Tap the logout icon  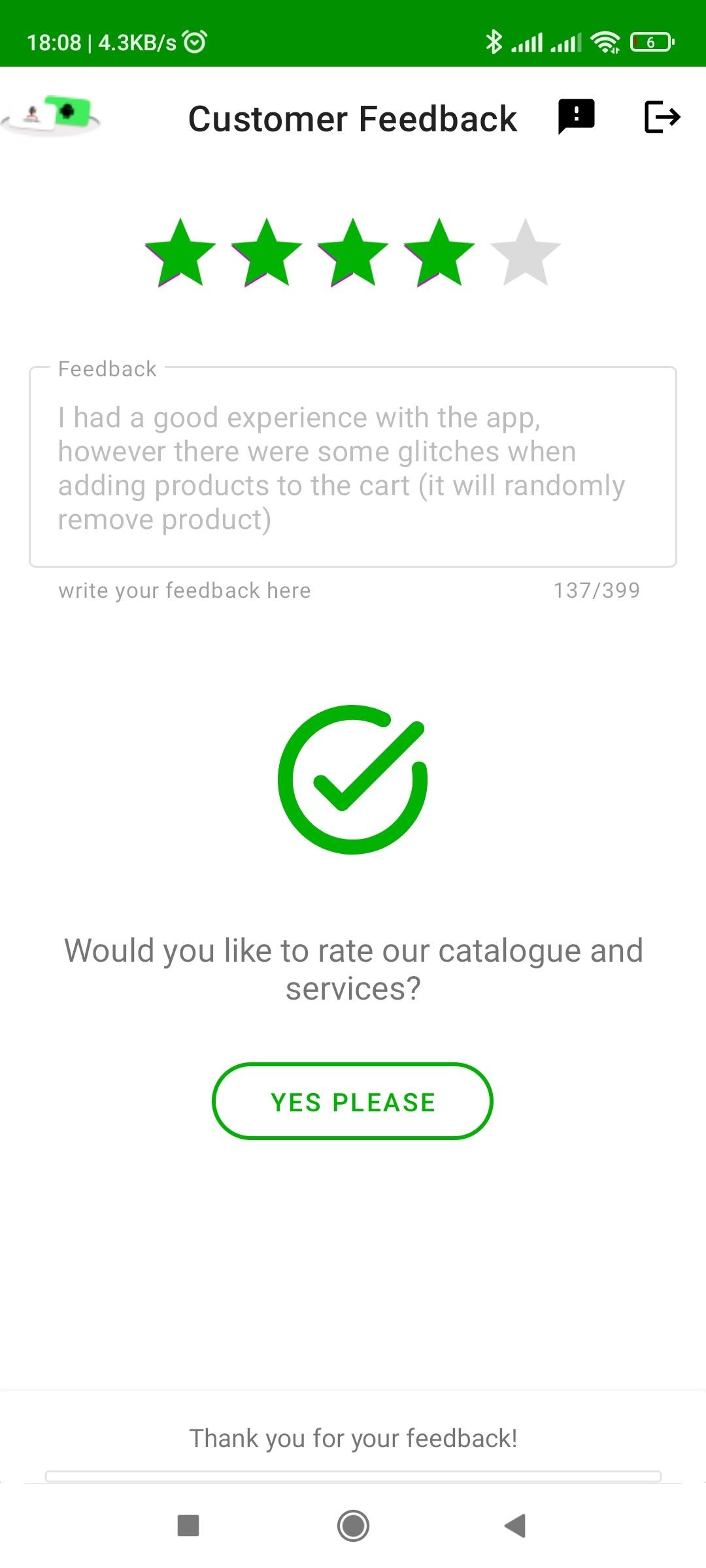tap(662, 118)
